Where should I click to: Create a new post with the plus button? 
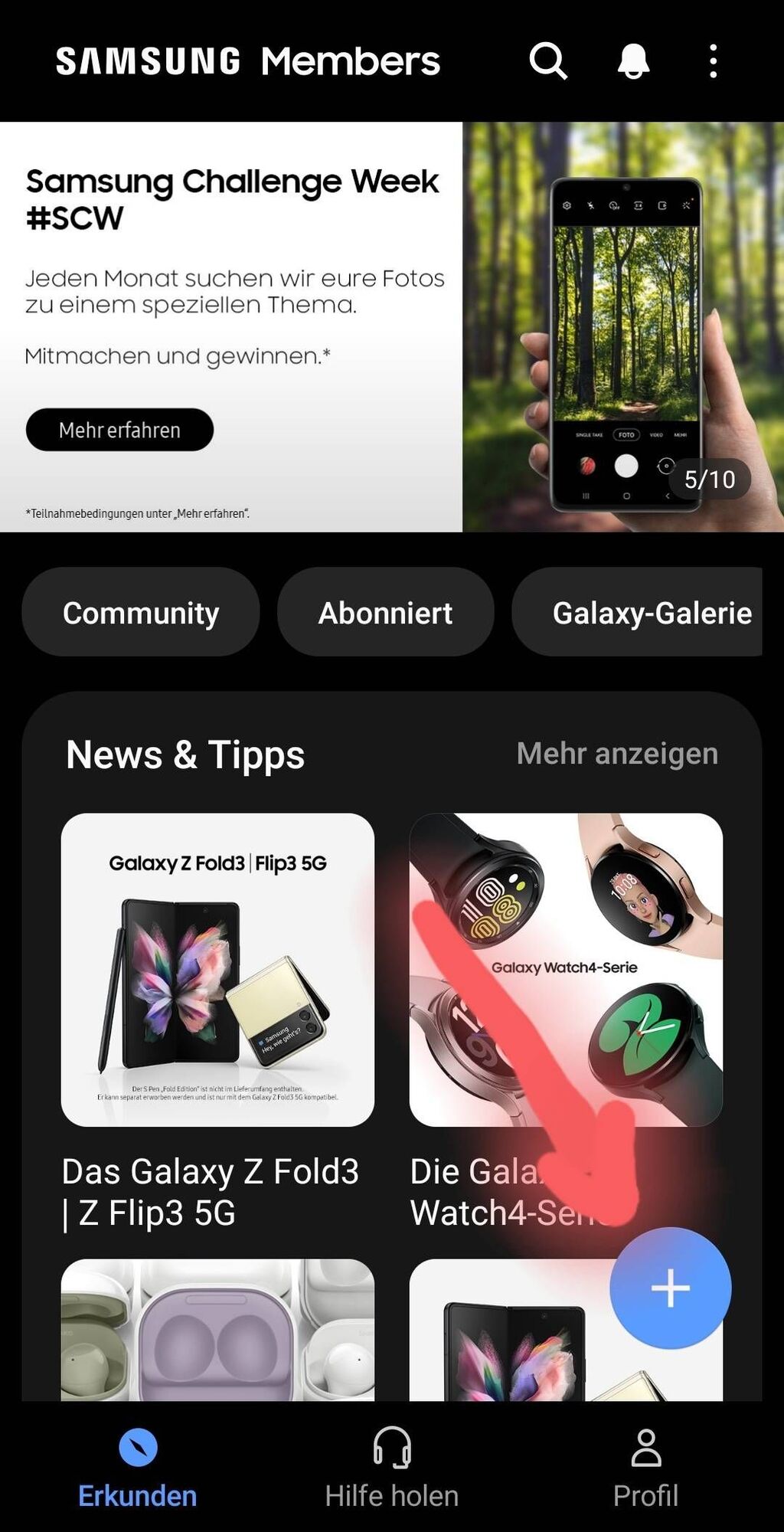[x=670, y=1288]
